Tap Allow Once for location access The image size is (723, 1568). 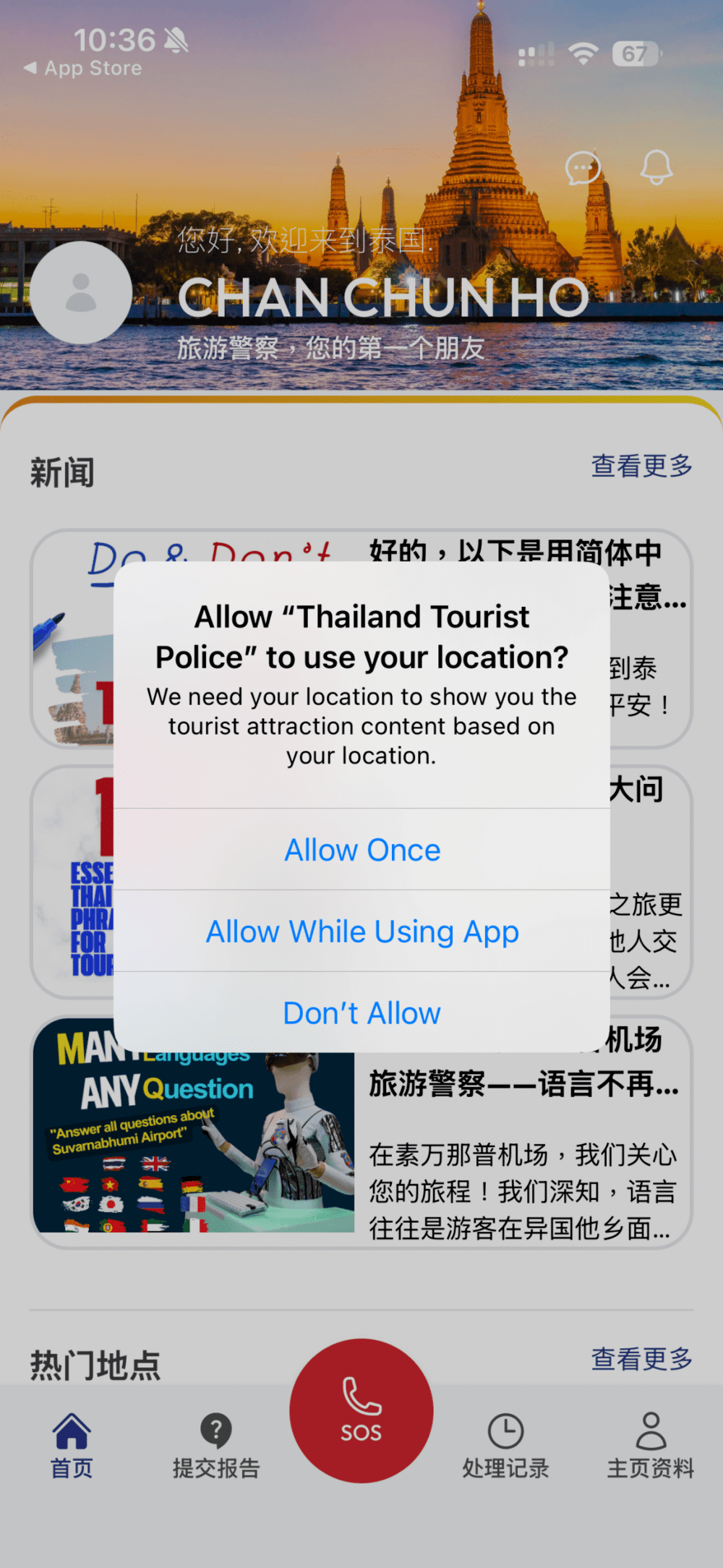361,850
